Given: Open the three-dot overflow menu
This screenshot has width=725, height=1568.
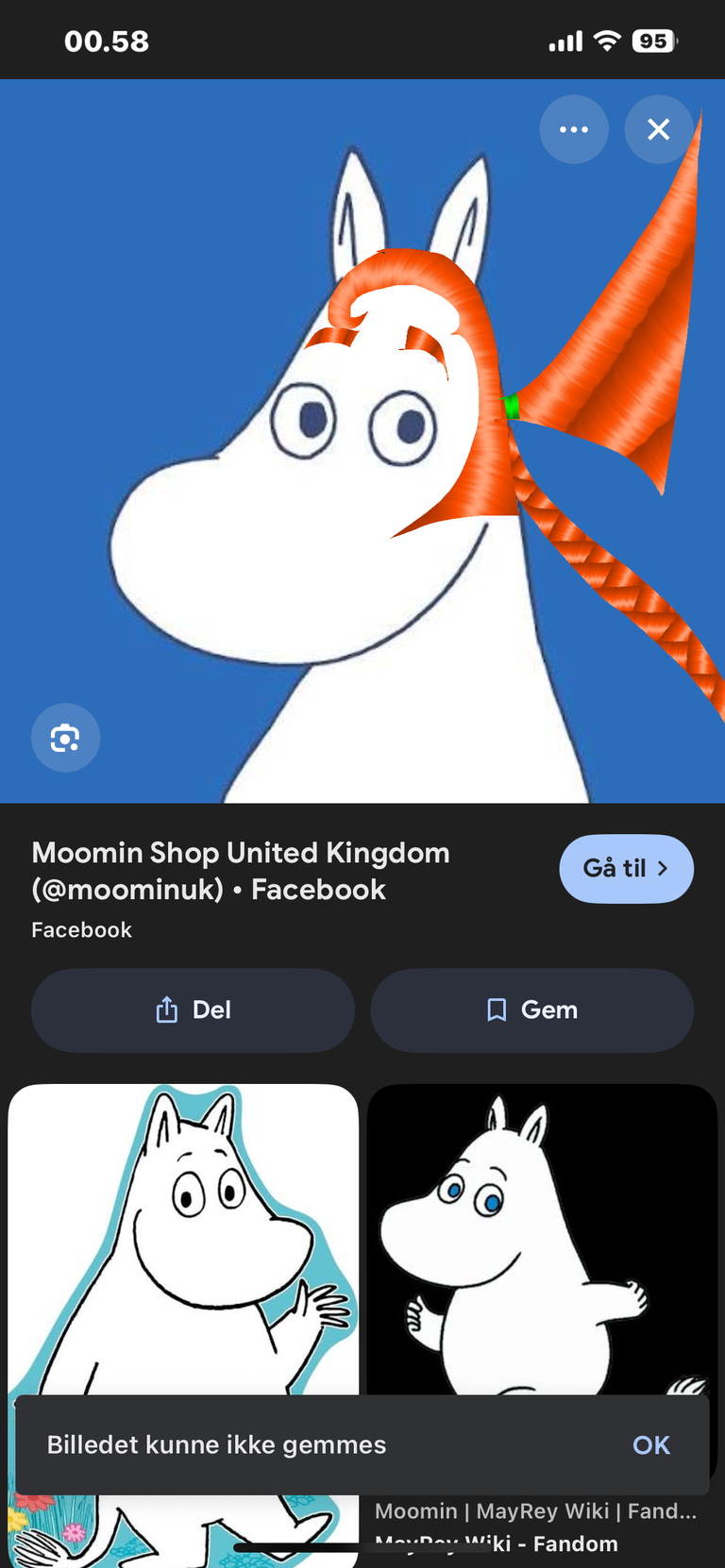Looking at the screenshot, I should click(574, 129).
